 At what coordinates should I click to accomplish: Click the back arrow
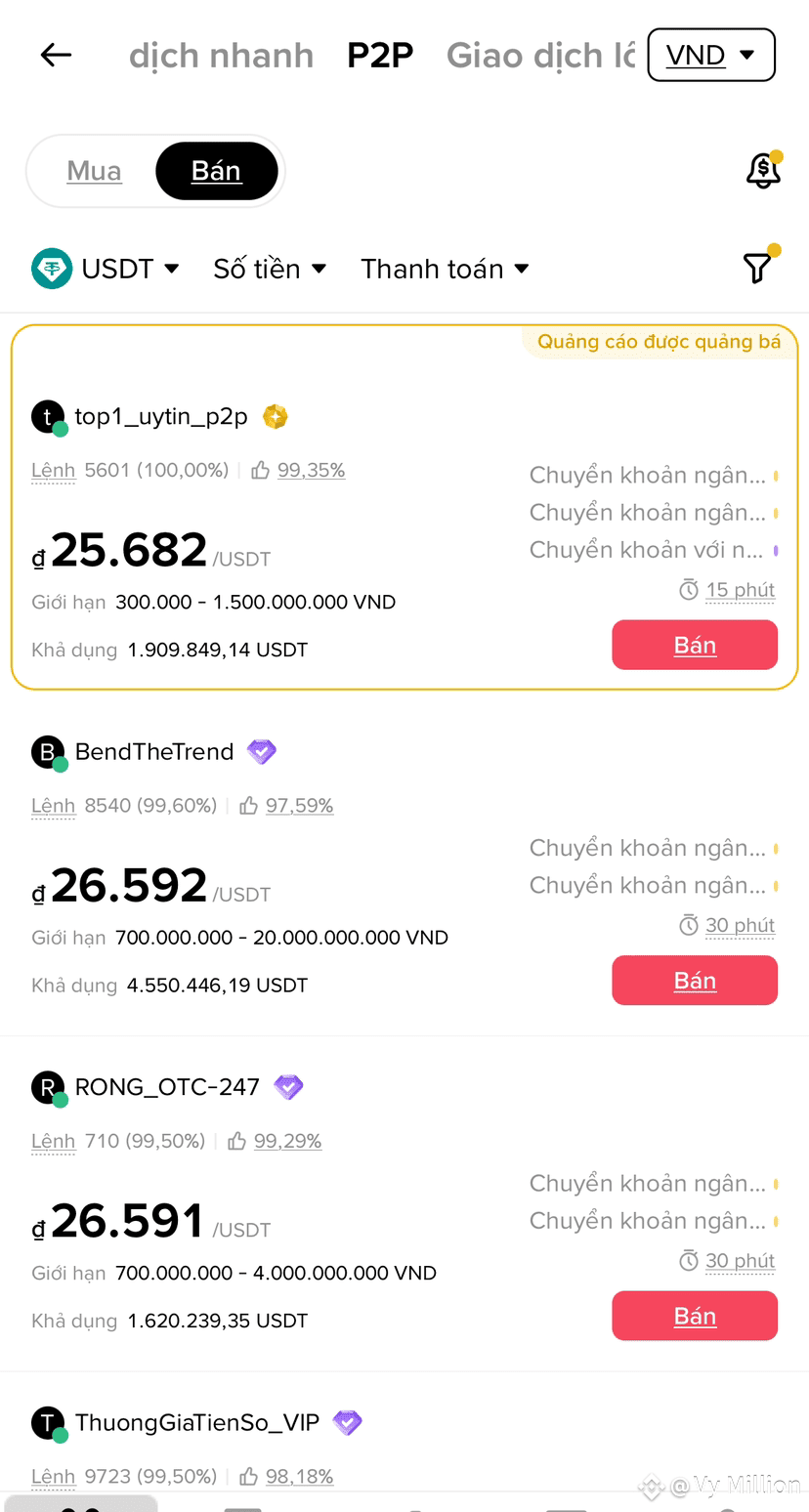(x=55, y=55)
